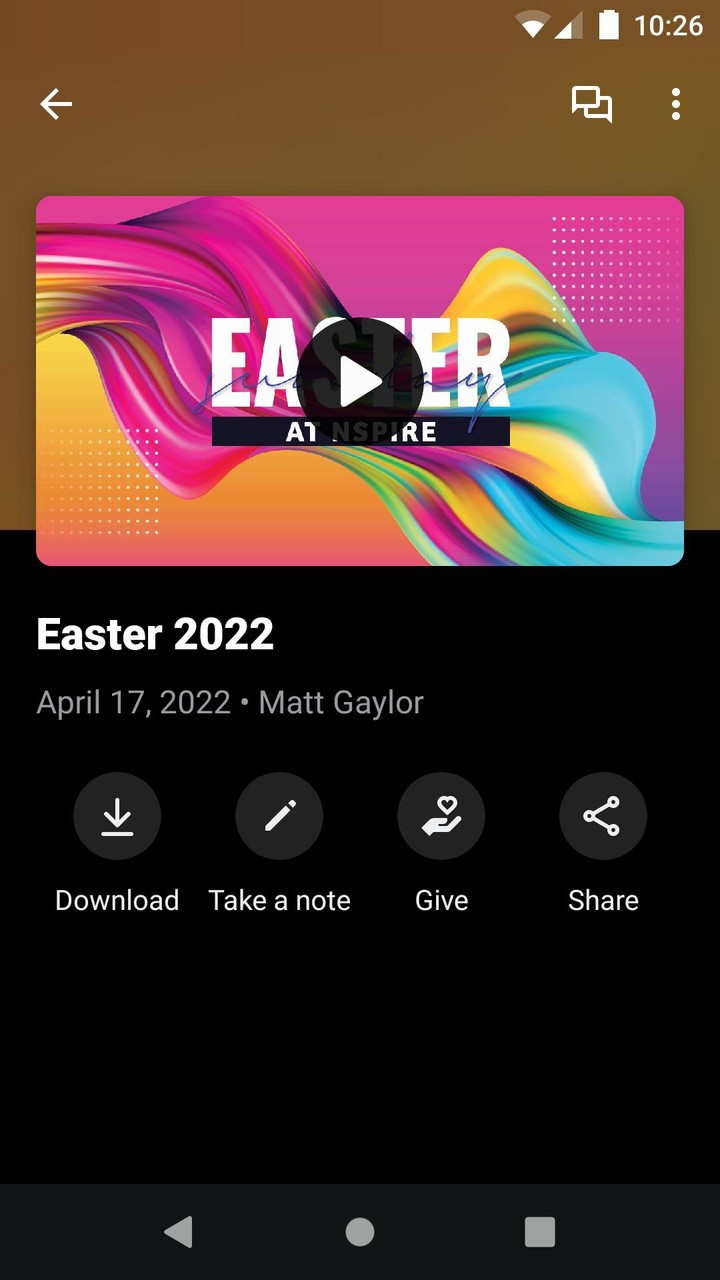The image size is (720, 1280).
Task: Tap the Android back navigation button
Action: (x=180, y=1232)
